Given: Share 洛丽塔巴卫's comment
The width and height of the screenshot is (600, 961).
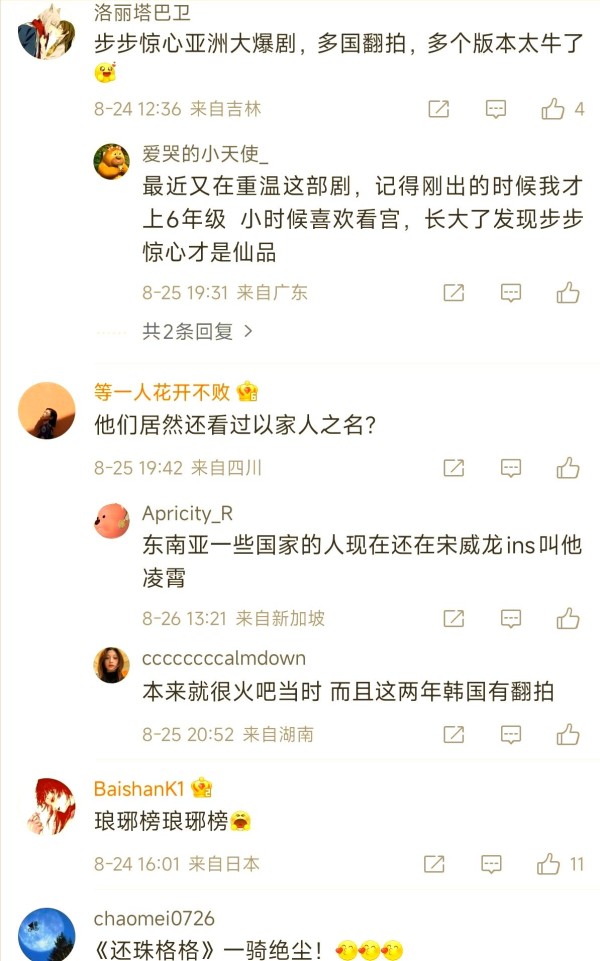Looking at the screenshot, I should (438, 109).
